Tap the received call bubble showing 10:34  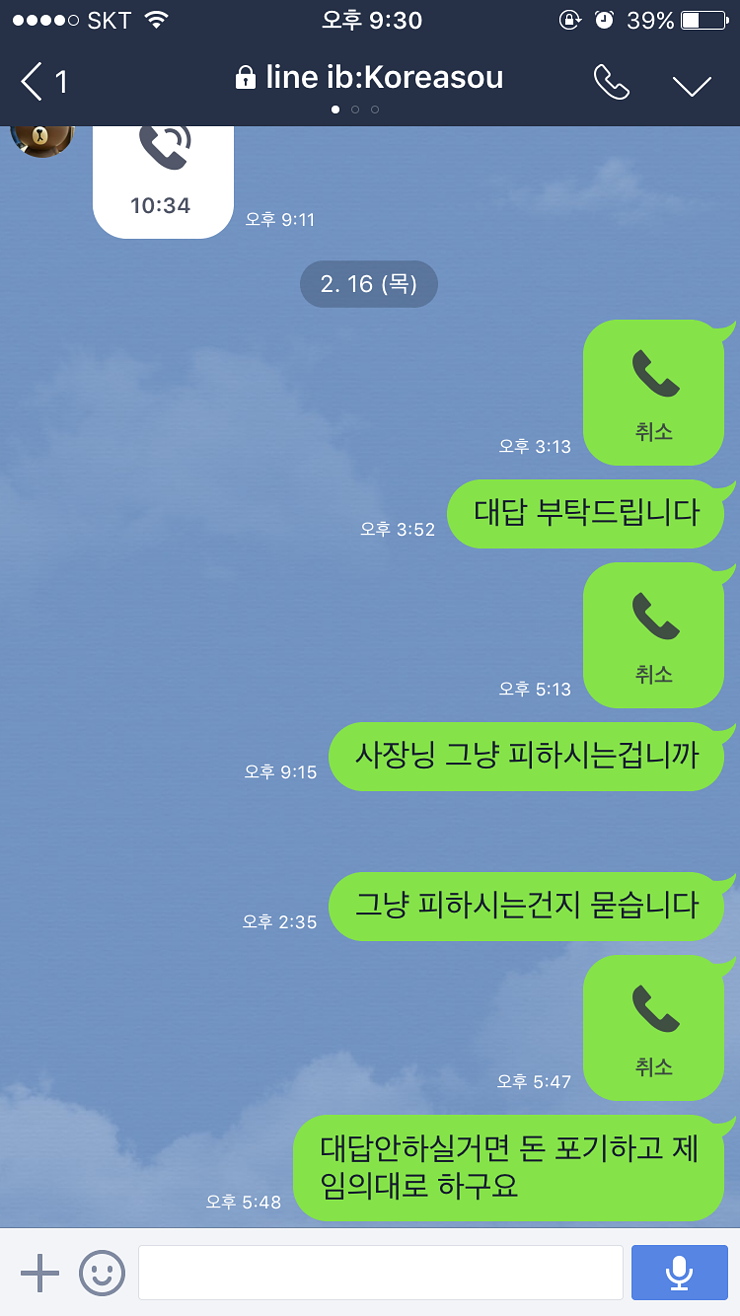[163, 181]
